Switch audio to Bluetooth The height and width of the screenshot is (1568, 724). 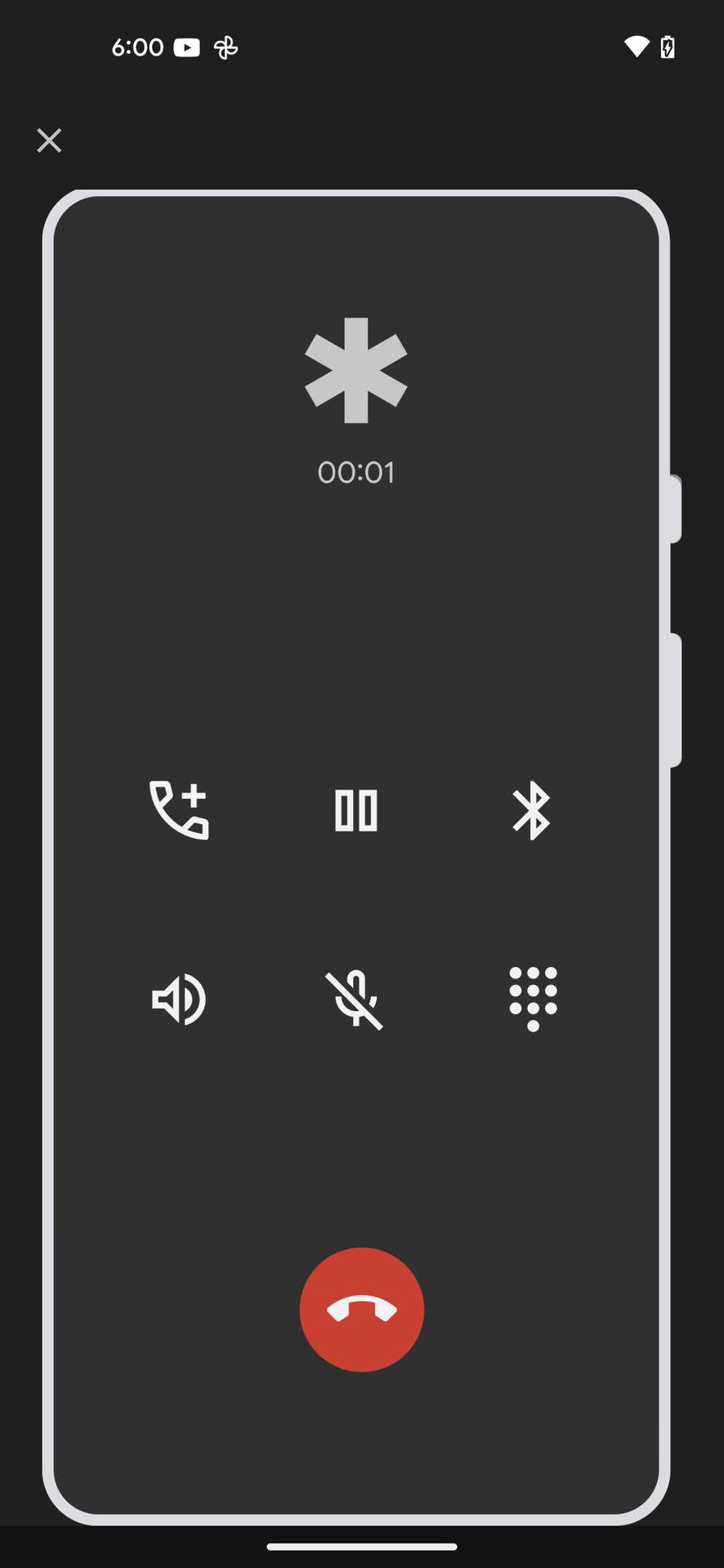(532, 810)
